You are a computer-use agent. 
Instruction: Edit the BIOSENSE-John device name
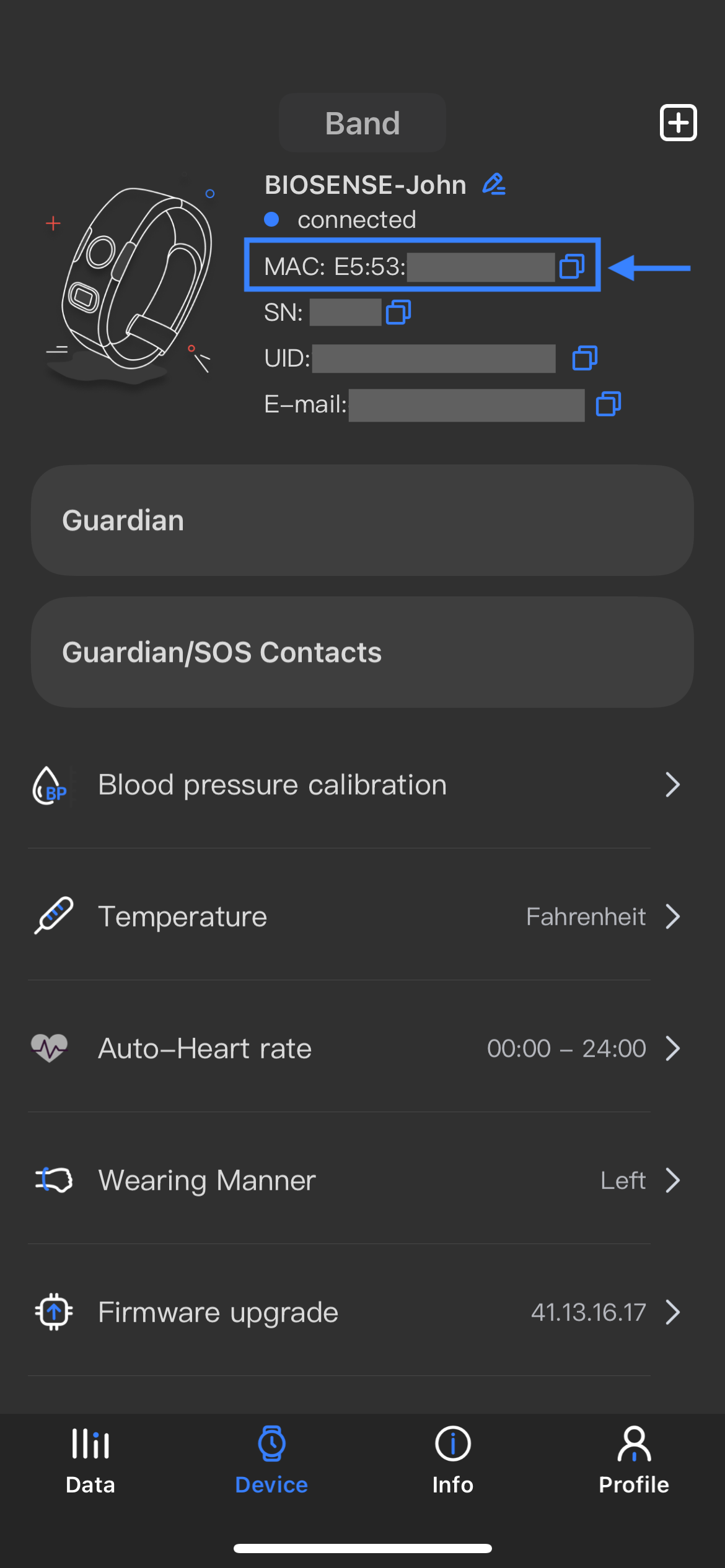point(494,185)
